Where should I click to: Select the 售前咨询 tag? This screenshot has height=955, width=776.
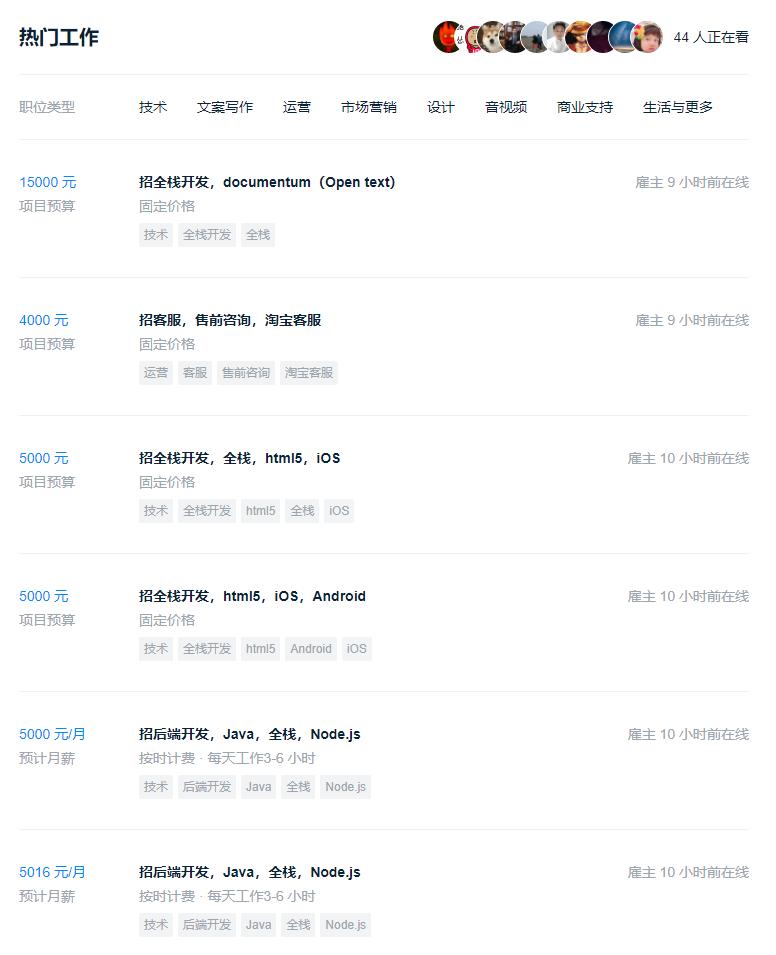(x=246, y=372)
